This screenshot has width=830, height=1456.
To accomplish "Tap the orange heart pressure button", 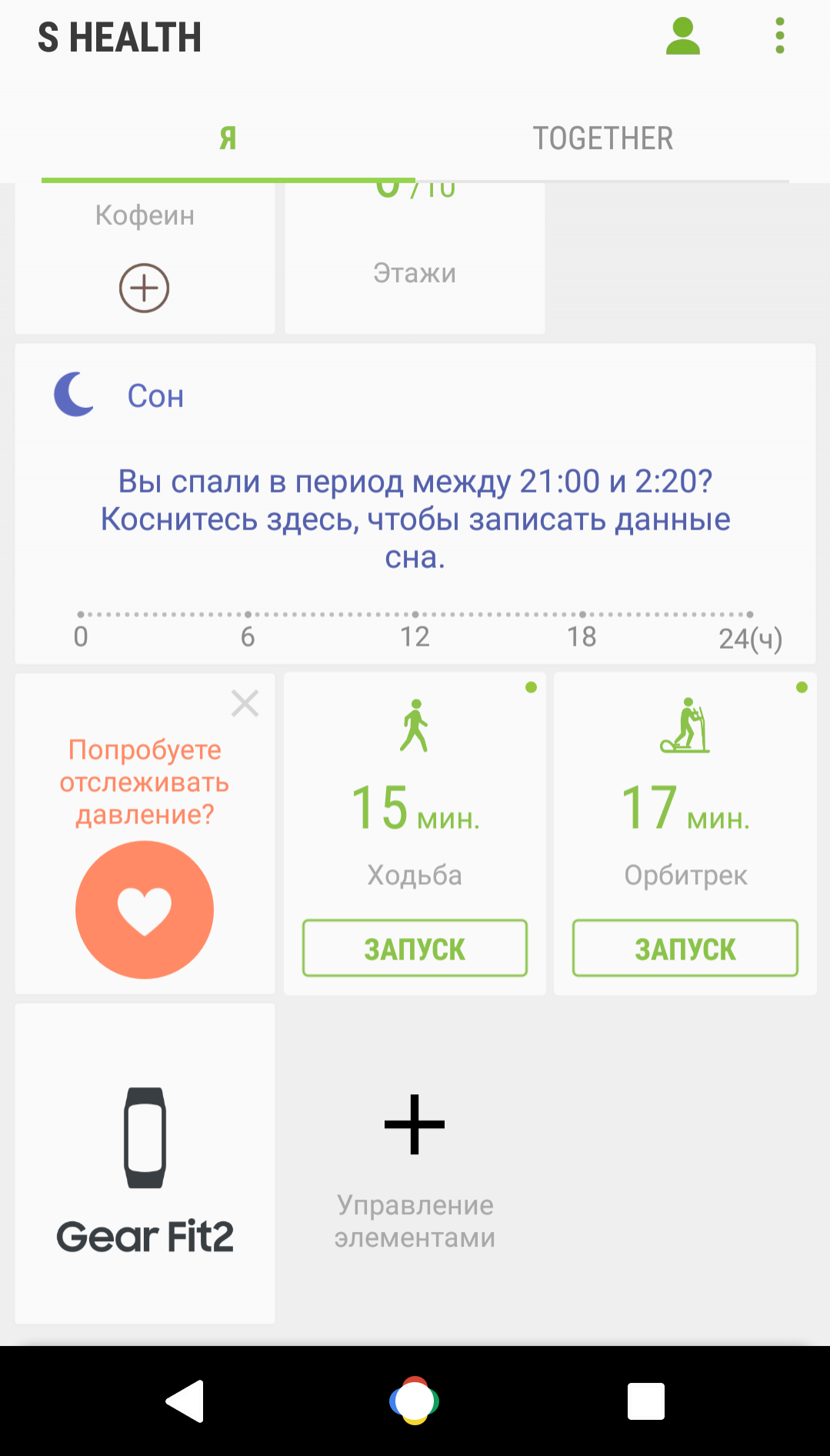I will (145, 910).
